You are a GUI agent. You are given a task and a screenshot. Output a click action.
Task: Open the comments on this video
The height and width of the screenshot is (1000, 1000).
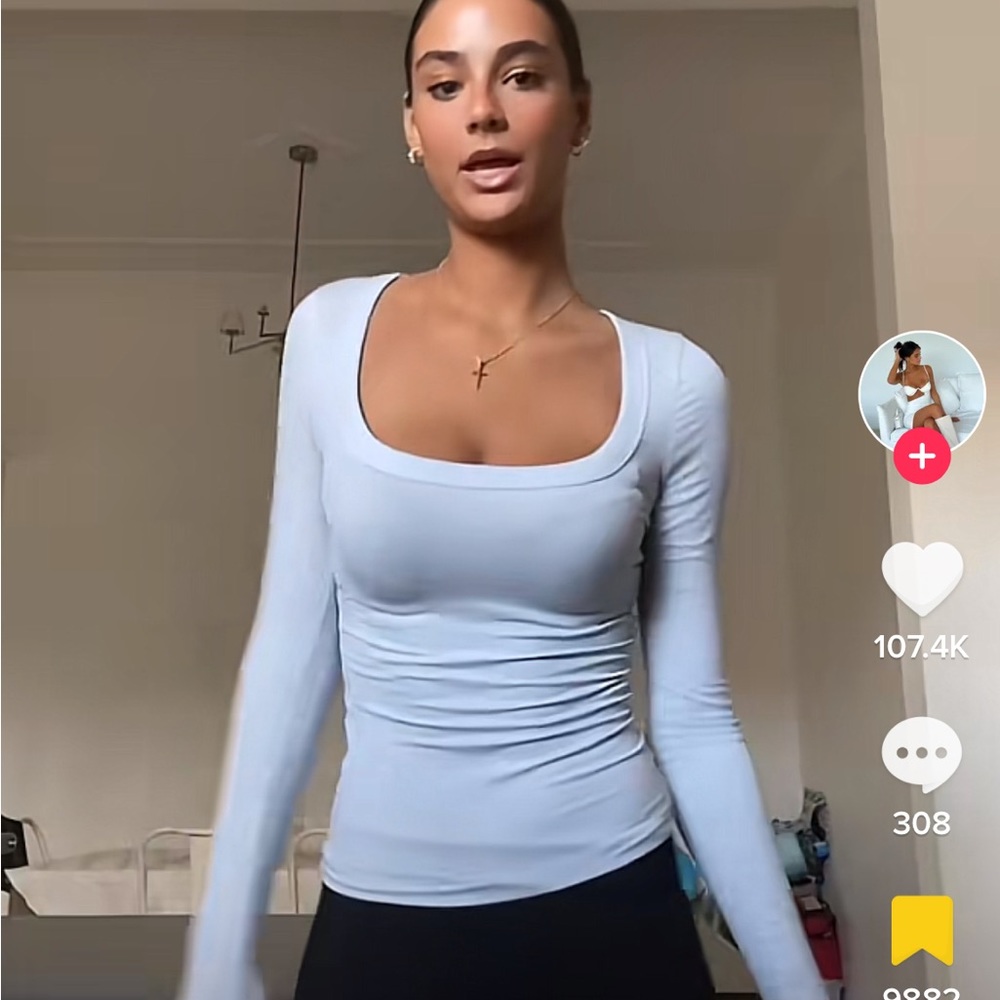tap(921, 754)
